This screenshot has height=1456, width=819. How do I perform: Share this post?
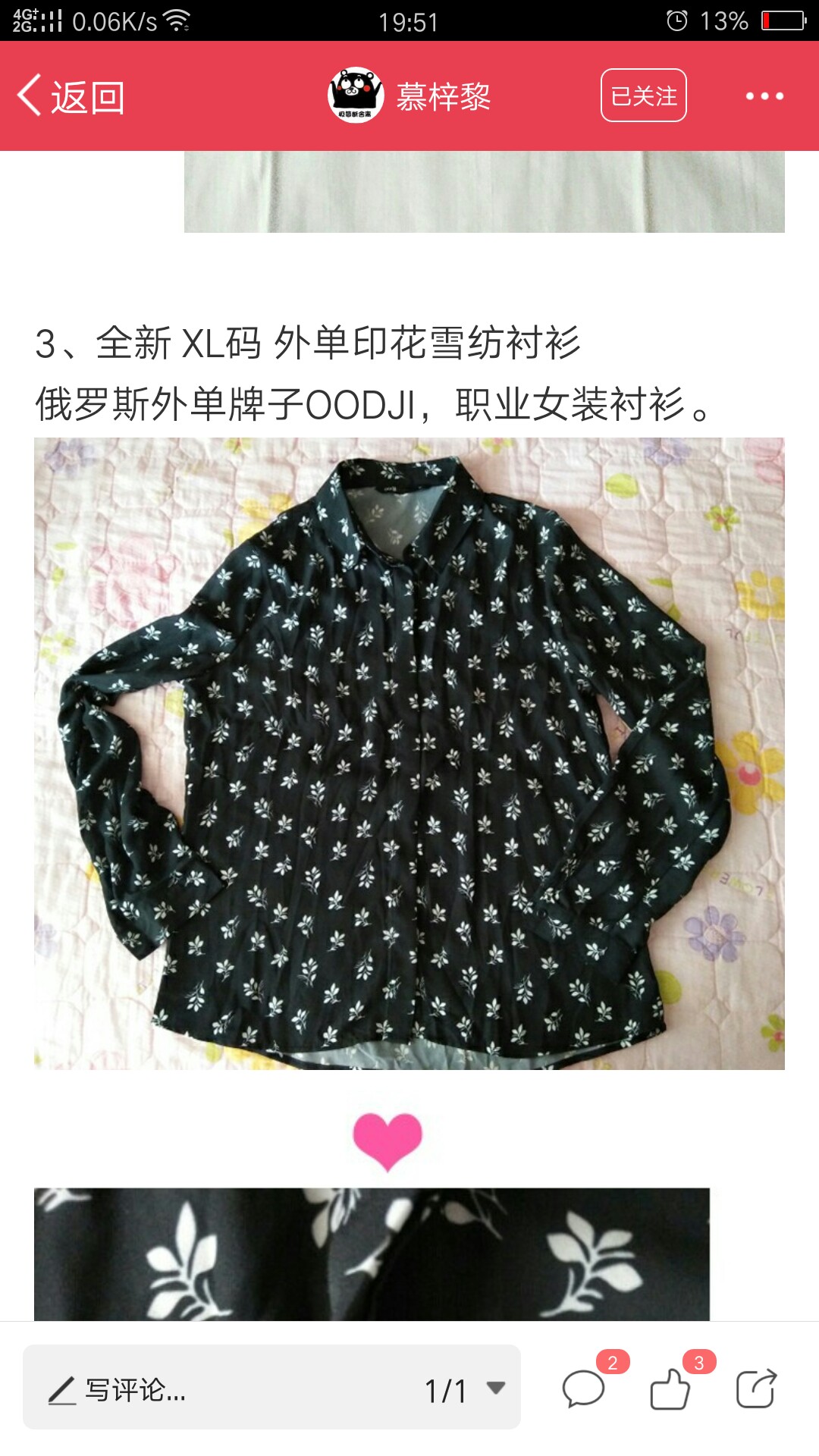point(757,1389)
